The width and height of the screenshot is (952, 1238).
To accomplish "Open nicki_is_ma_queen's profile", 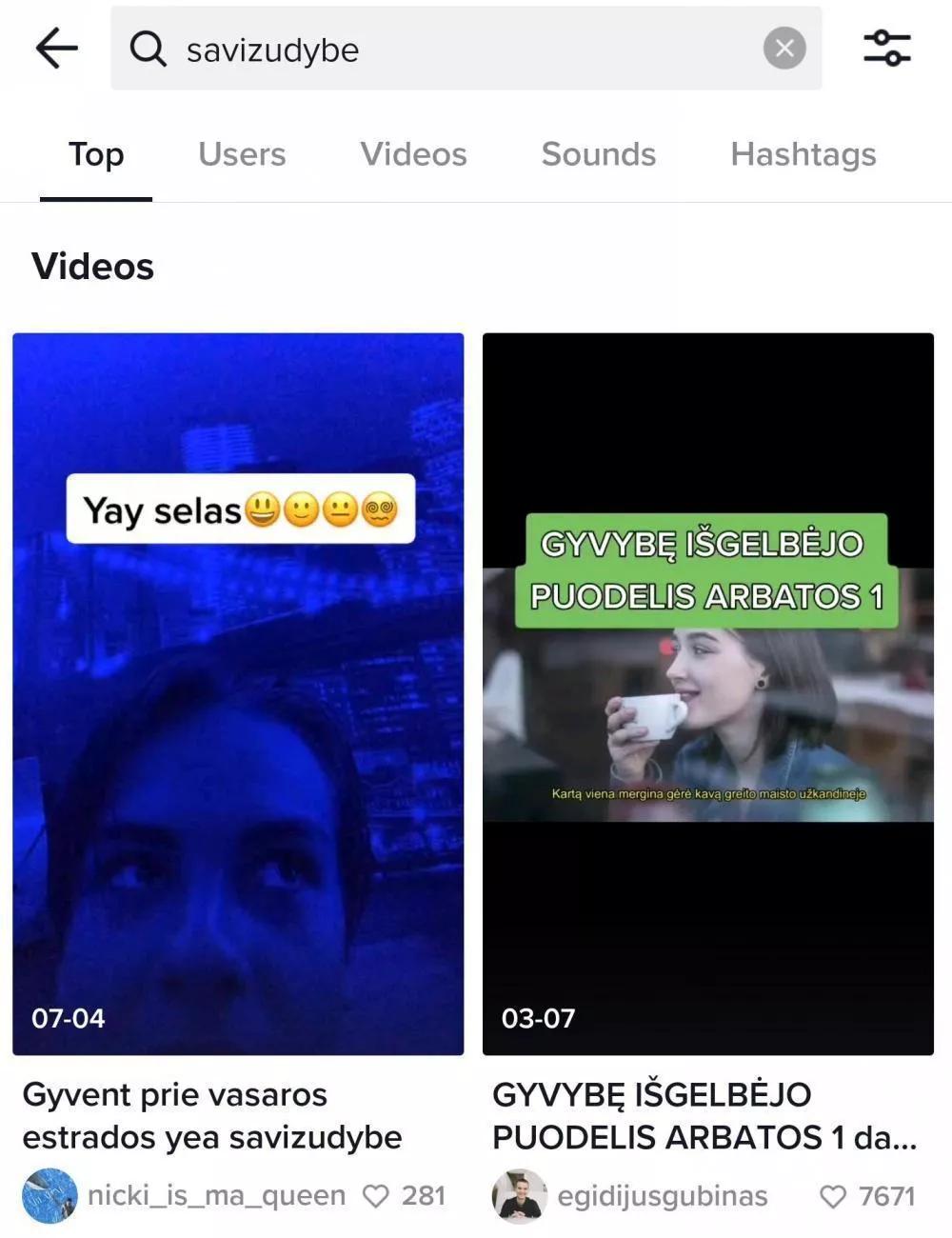I will pos(215,1195).
